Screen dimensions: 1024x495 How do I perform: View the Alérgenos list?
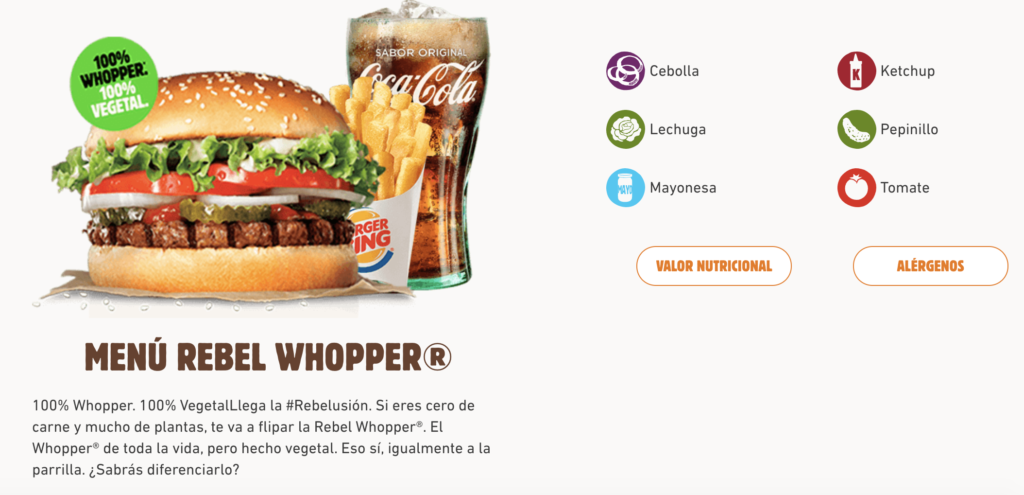click(x=930, y=266)
